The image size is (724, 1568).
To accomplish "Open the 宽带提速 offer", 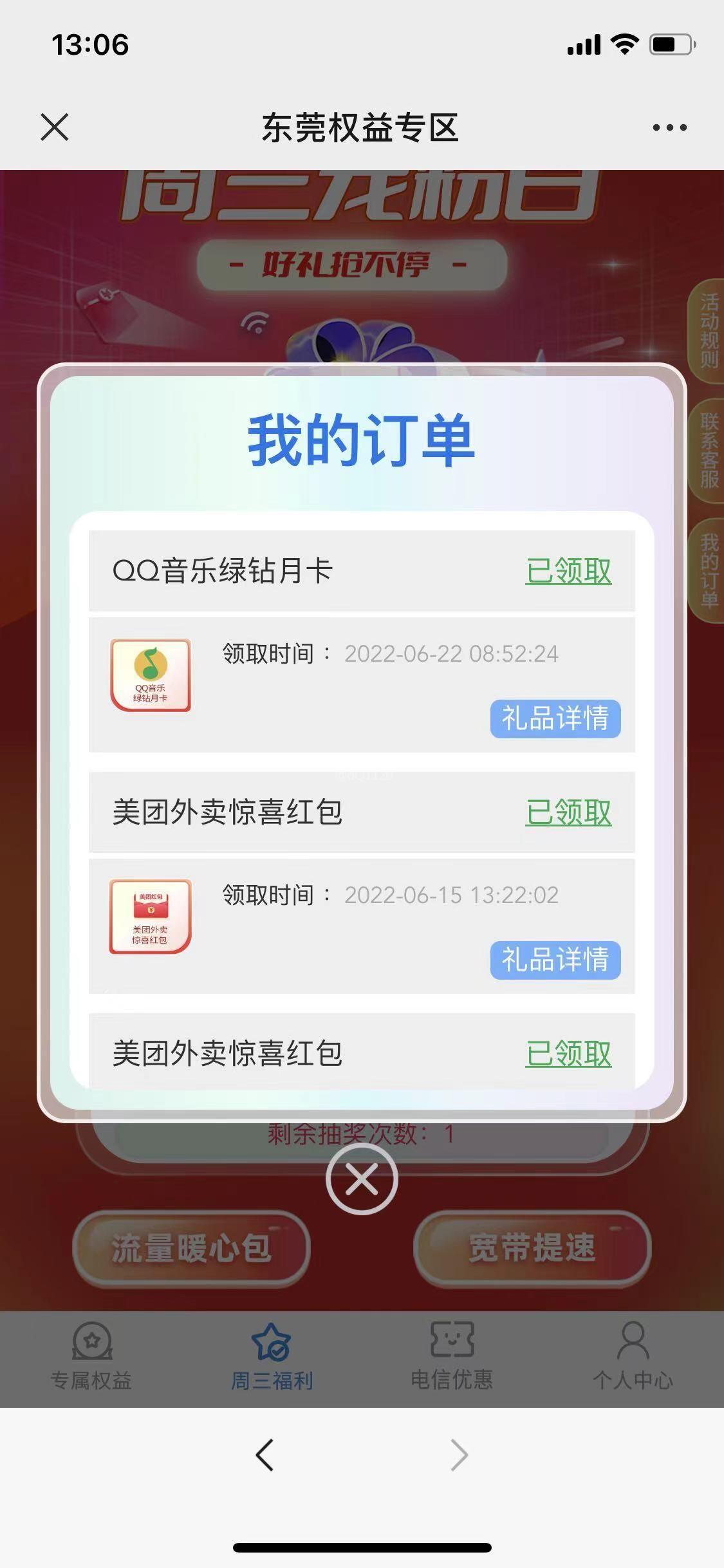I will click(532, 1249).
